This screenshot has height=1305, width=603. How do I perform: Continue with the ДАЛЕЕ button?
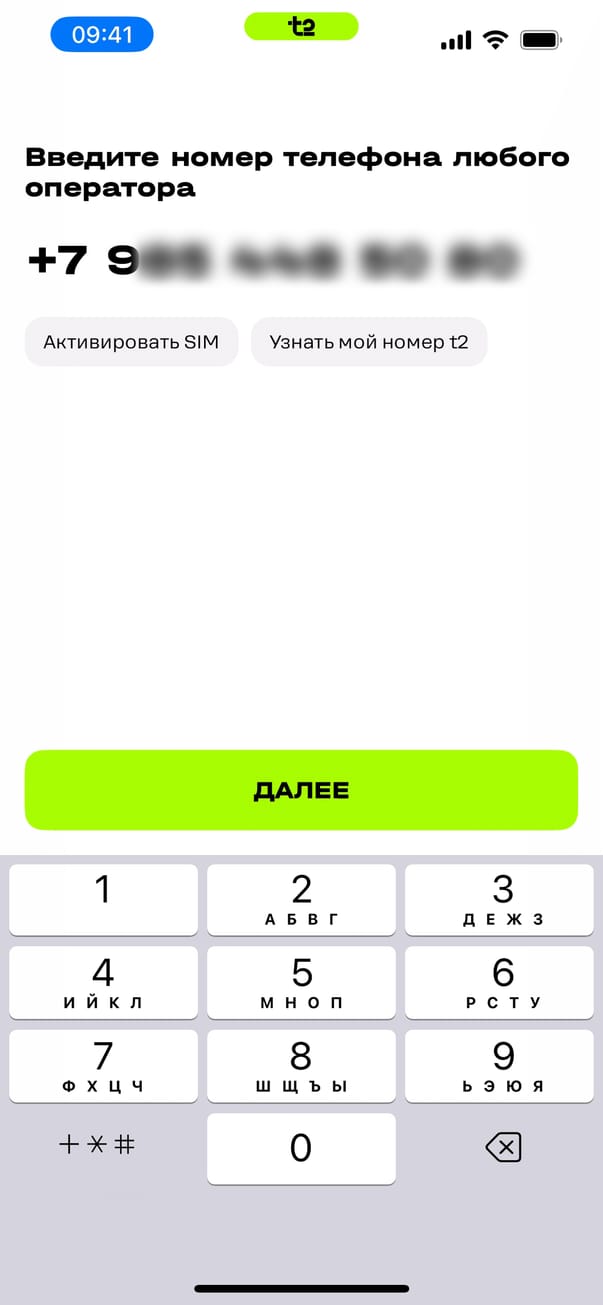coord(301,790)
